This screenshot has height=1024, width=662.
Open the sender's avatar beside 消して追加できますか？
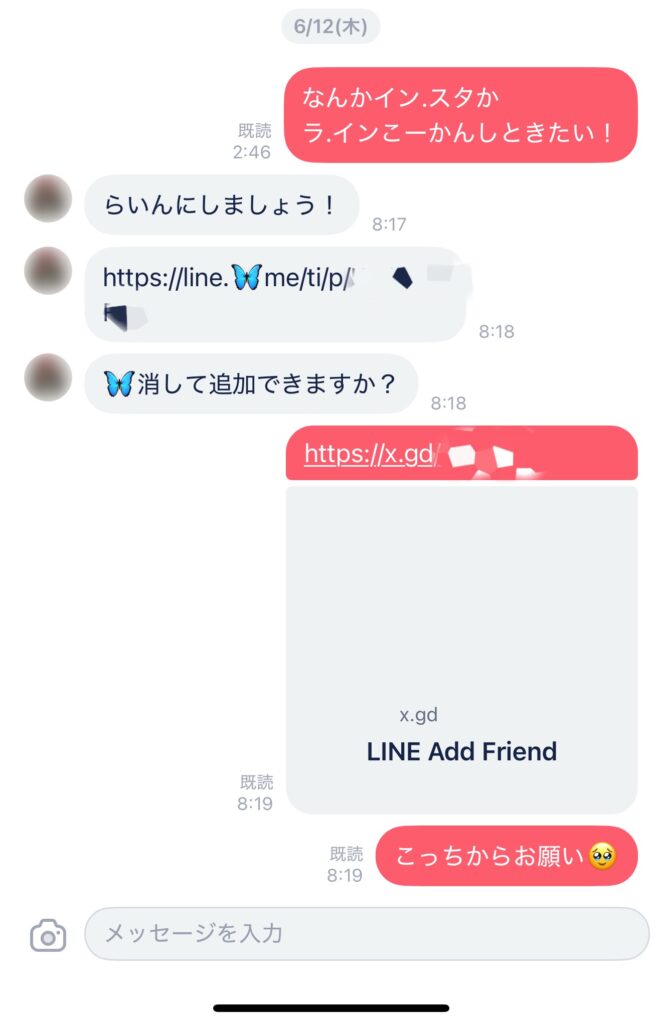(47, 378)
